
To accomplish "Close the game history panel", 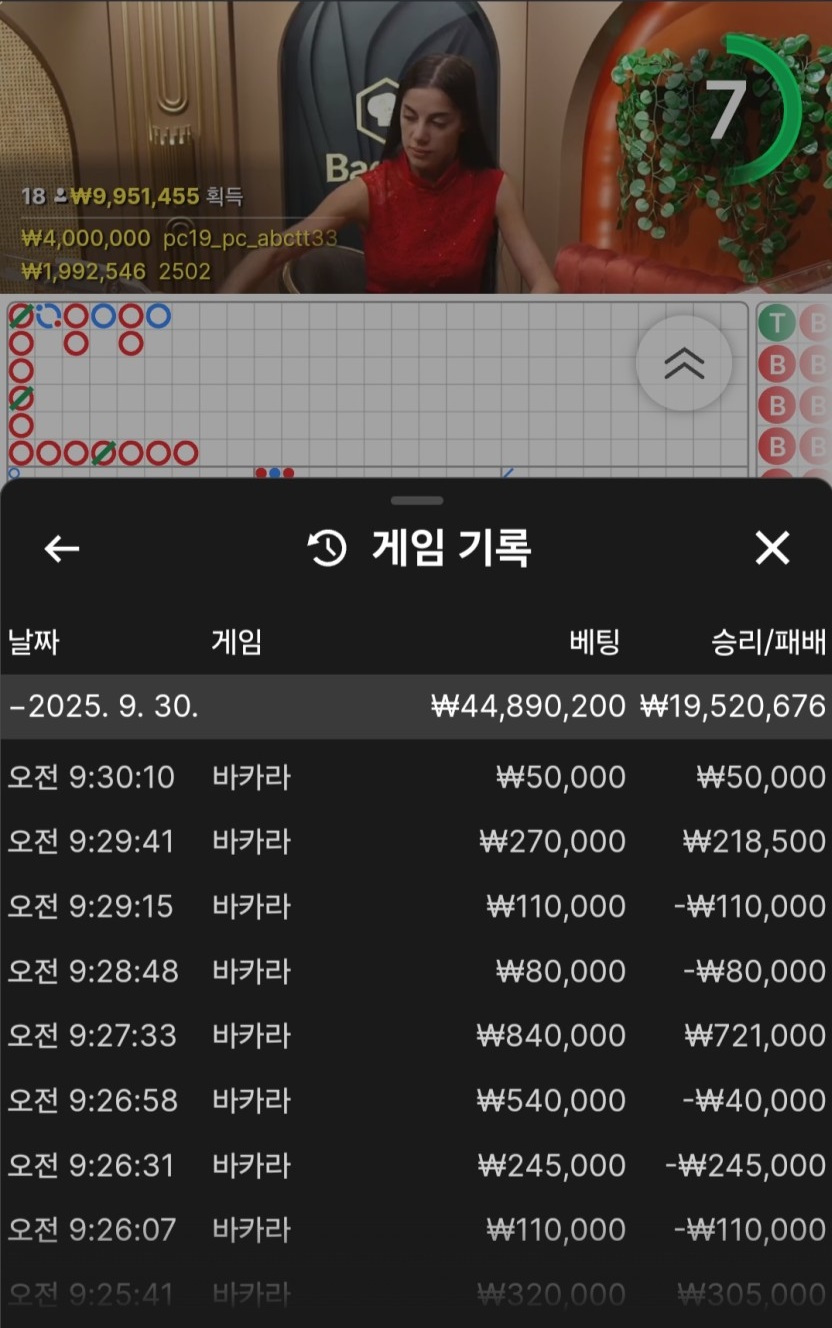I will click(x=772, y=548).
